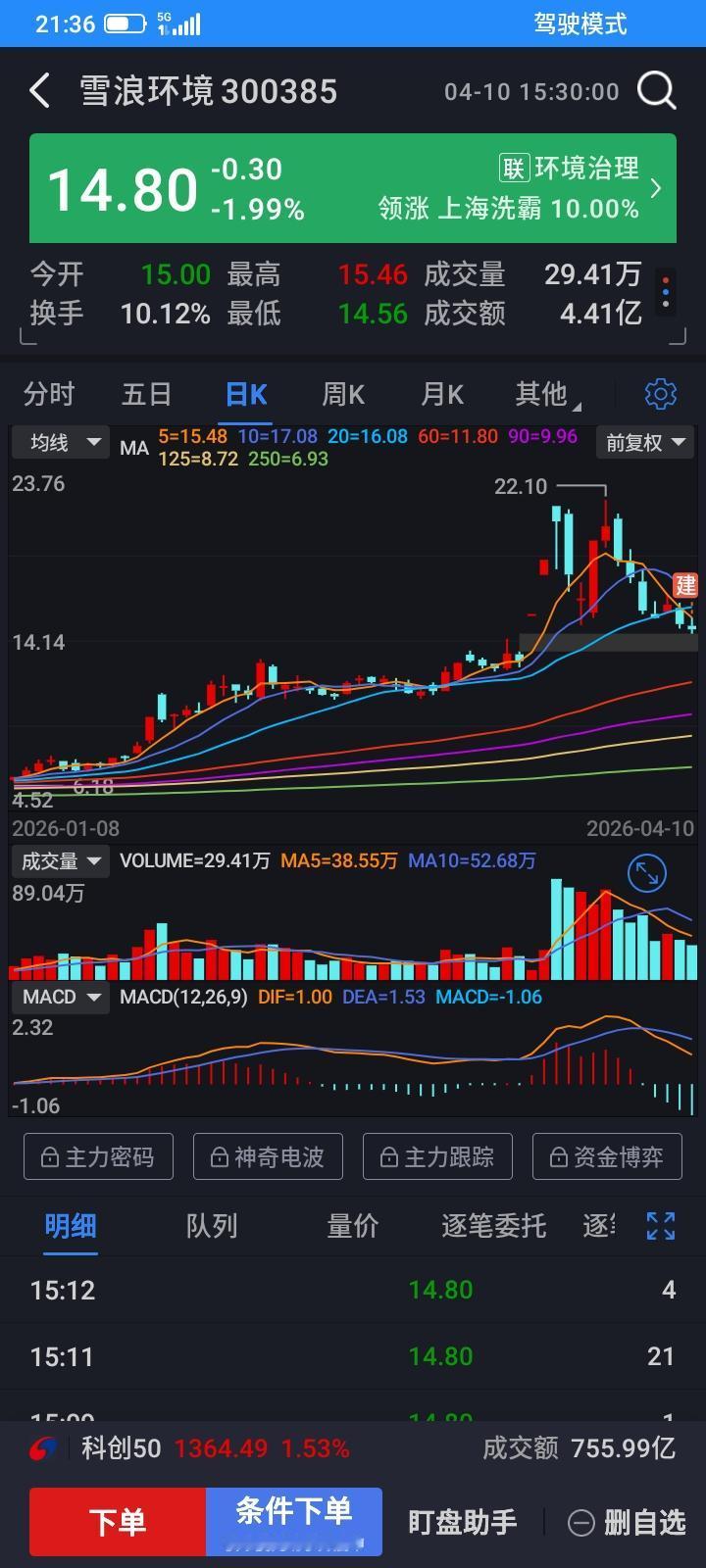Open chart settings via the gear icon
The width and height of the screenshot is (706, 1568).
click(660, 394)
